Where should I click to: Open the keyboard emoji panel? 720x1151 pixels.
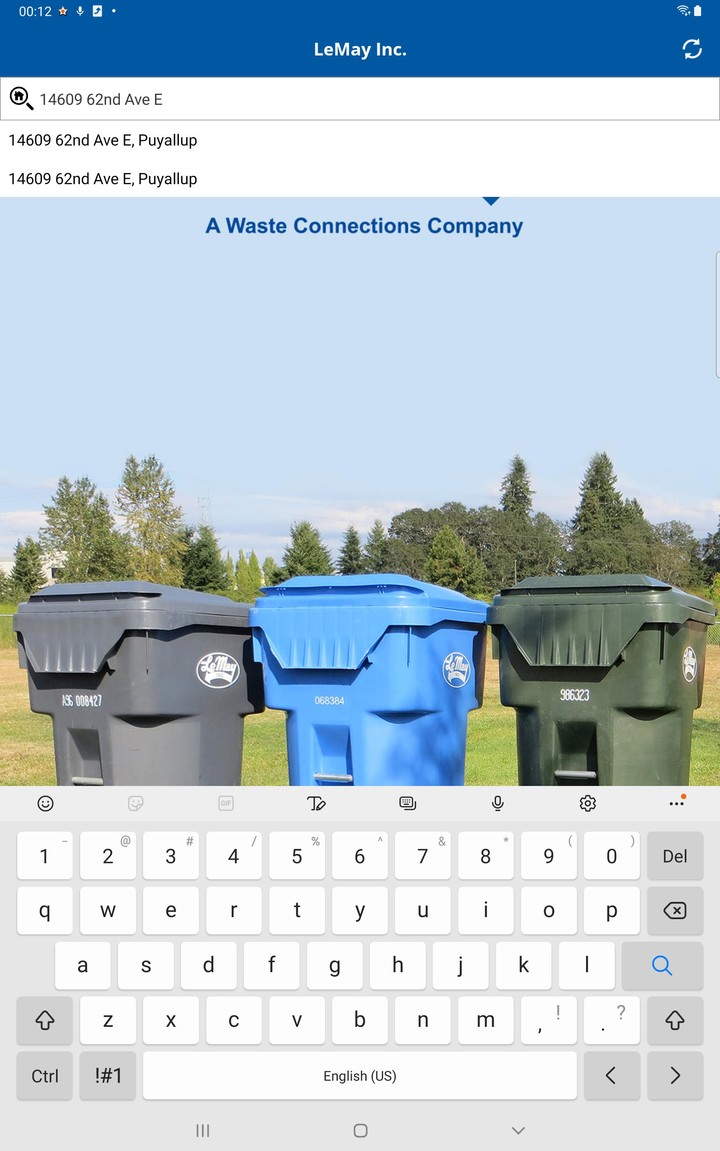(45, 803)
